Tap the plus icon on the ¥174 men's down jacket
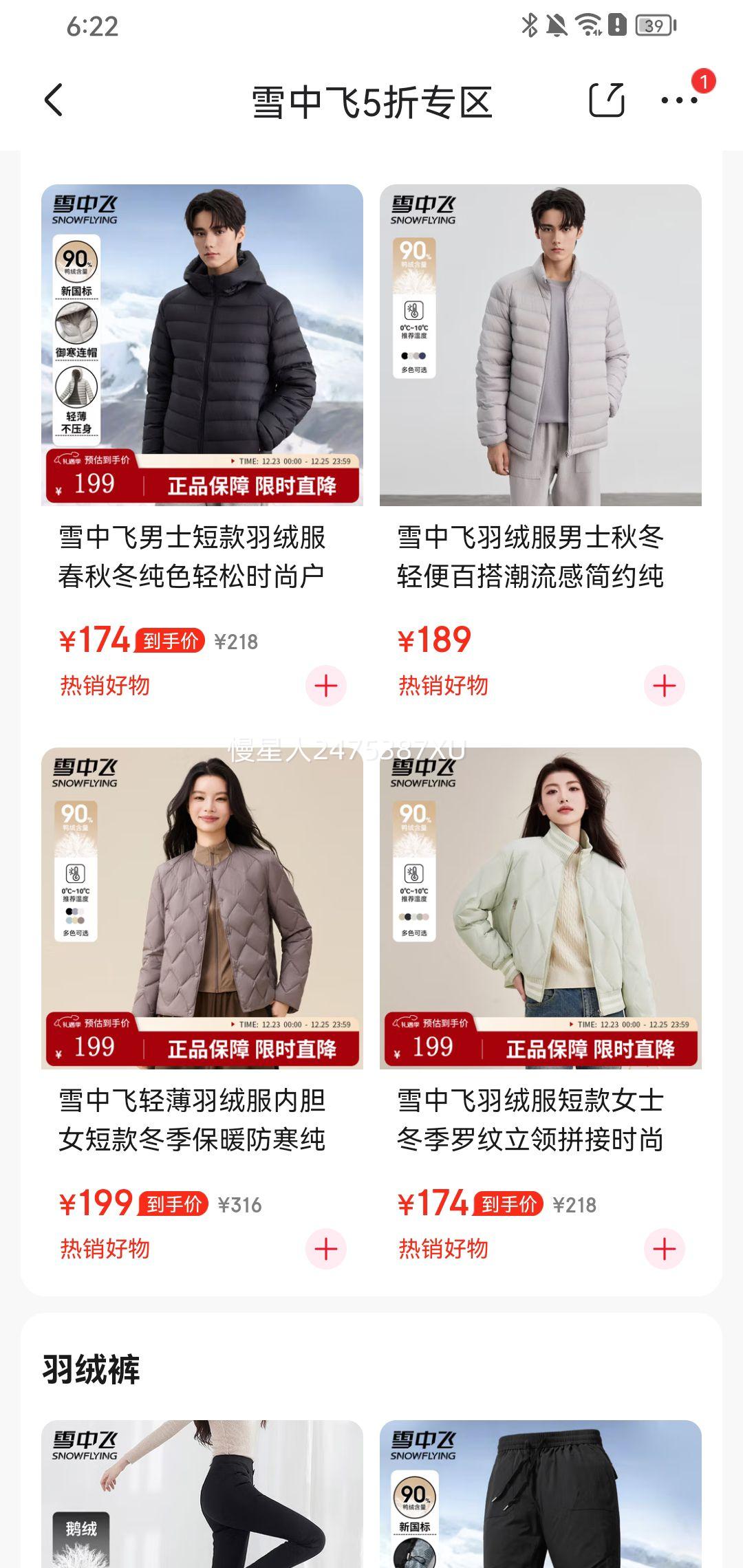 click(325, 686)
